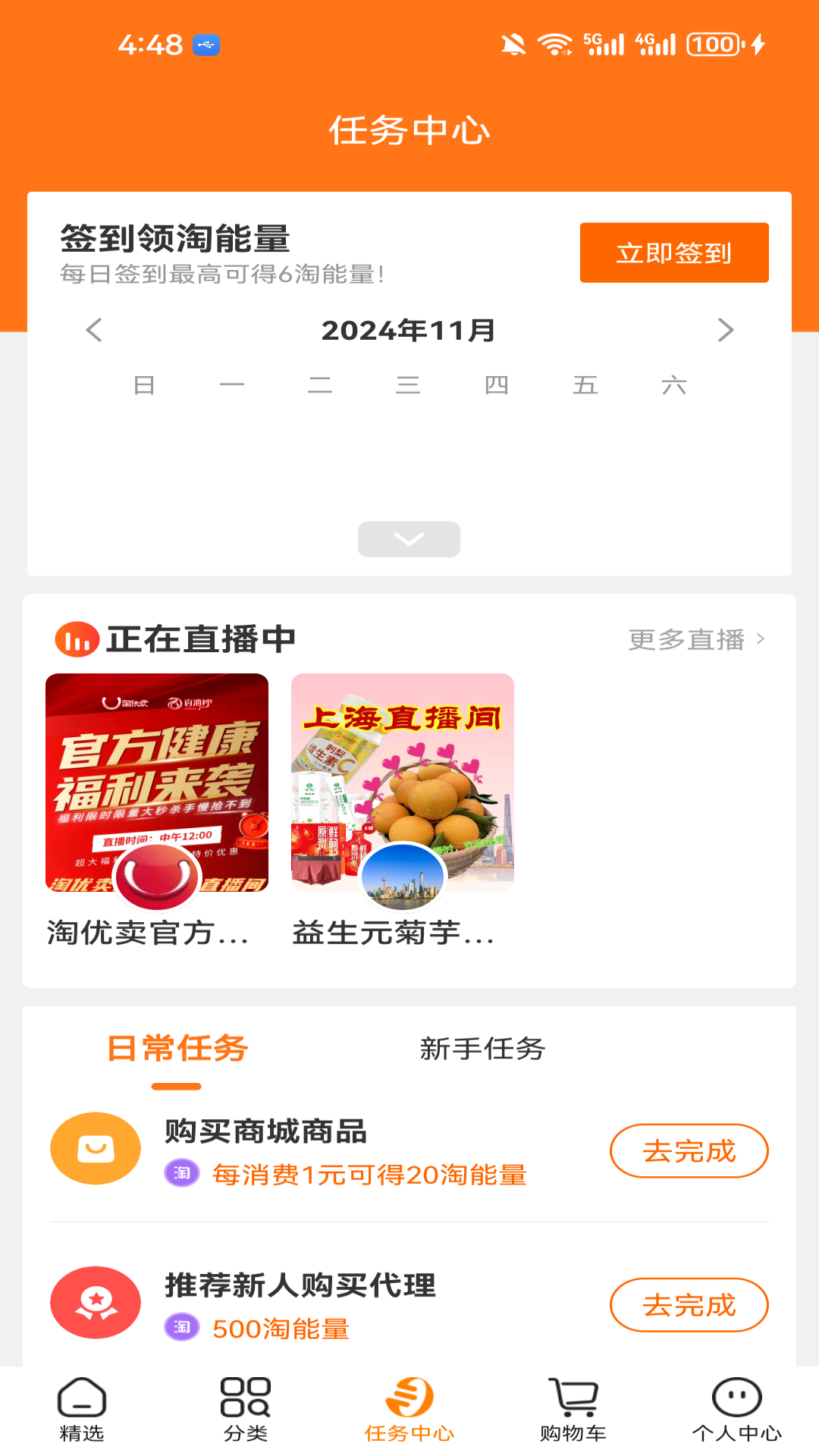The image size is (819, 1456).
Task: Click the 立即签到 sign-in button
Action: click(x=674, y=252)
